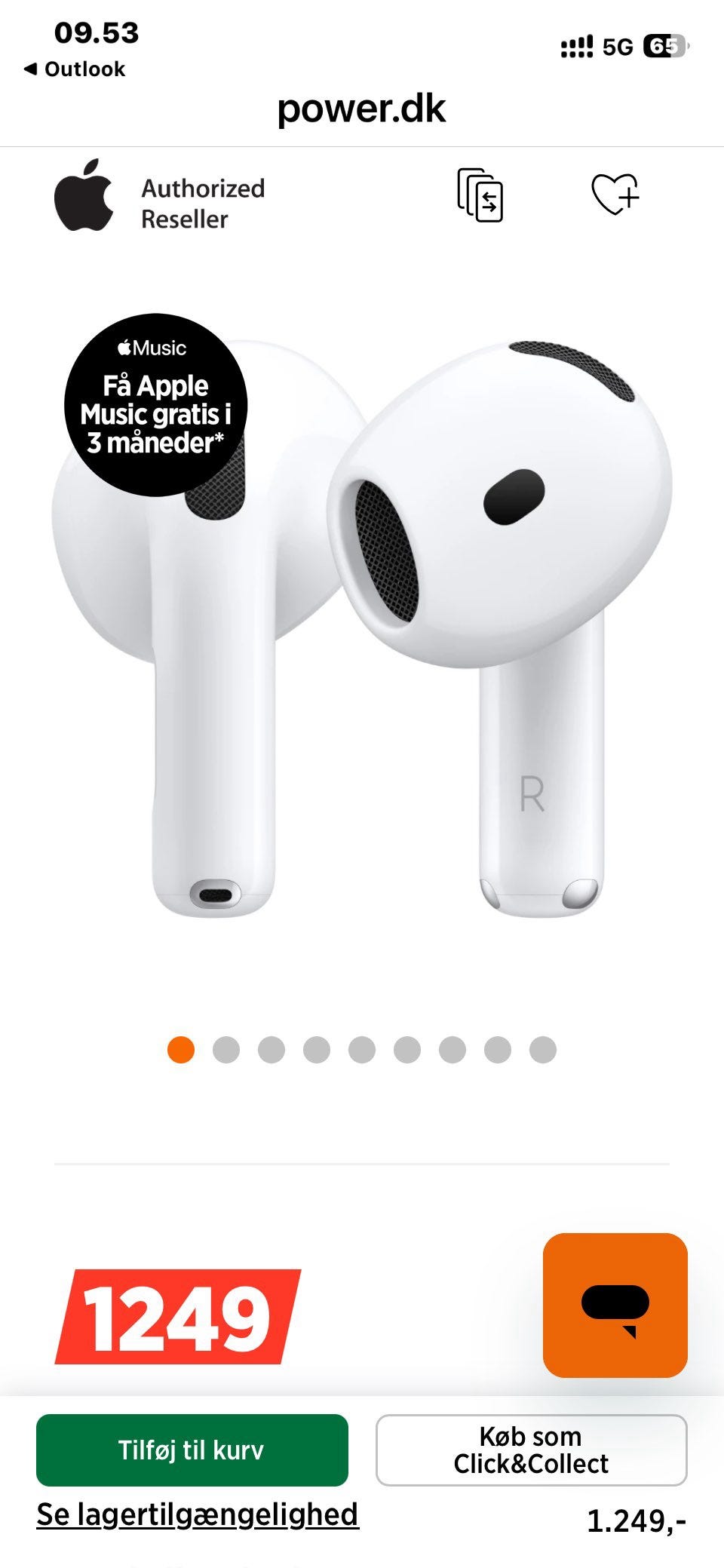The image size is (724, 1568).
Task: Add AirPods to wishlist with heart icon
Action: click(615, 195)
